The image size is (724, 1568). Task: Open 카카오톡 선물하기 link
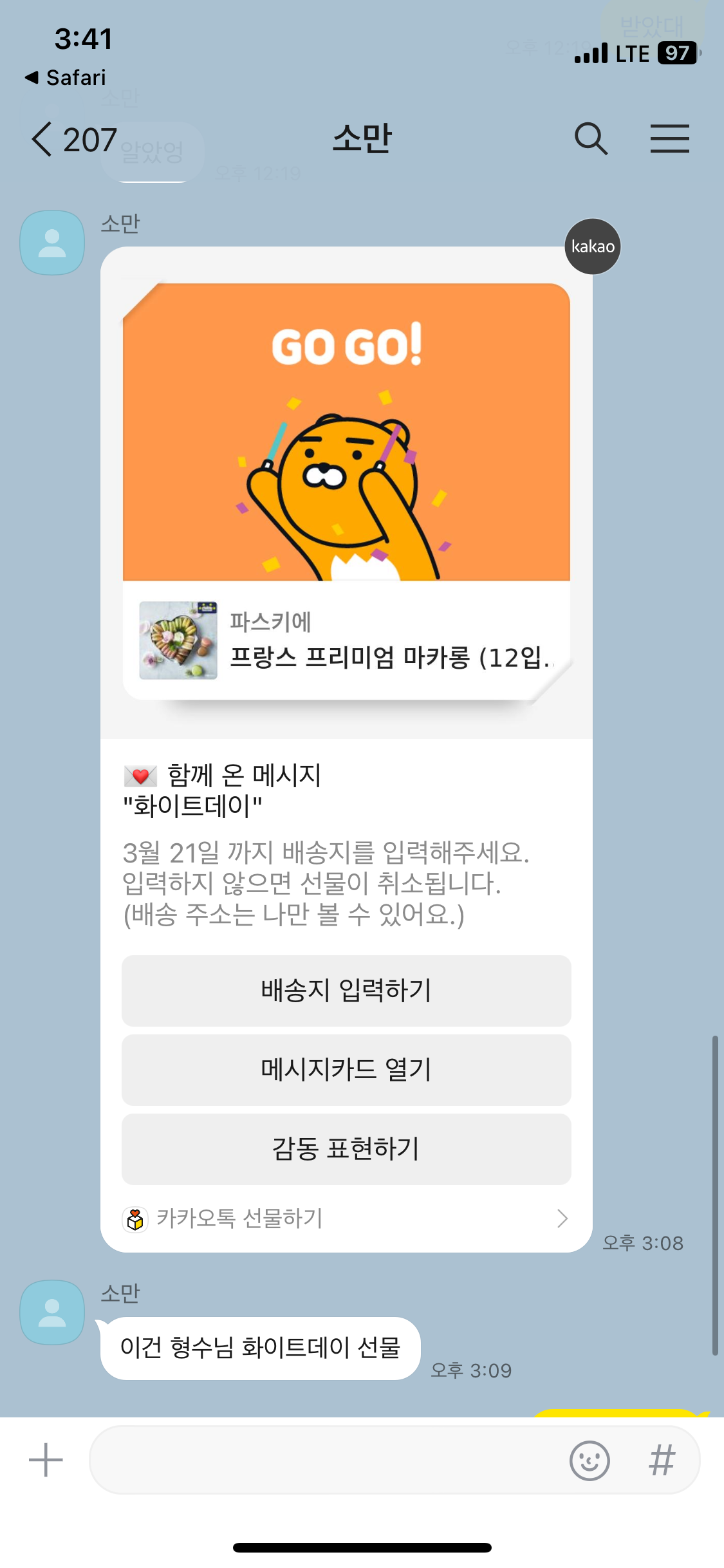click(346, 1218)
